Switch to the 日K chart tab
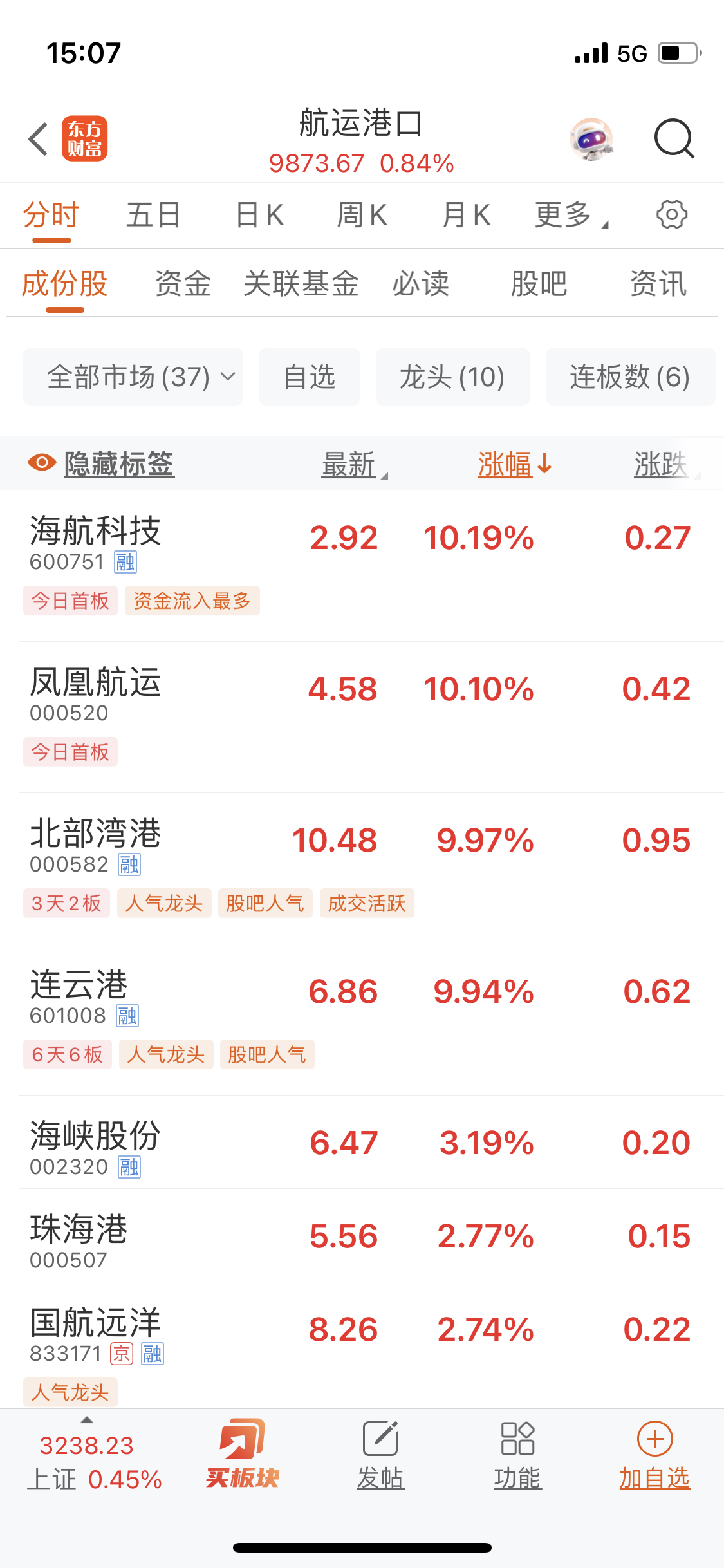Screen dimensions: 724x1568 [x=259, y=215]
